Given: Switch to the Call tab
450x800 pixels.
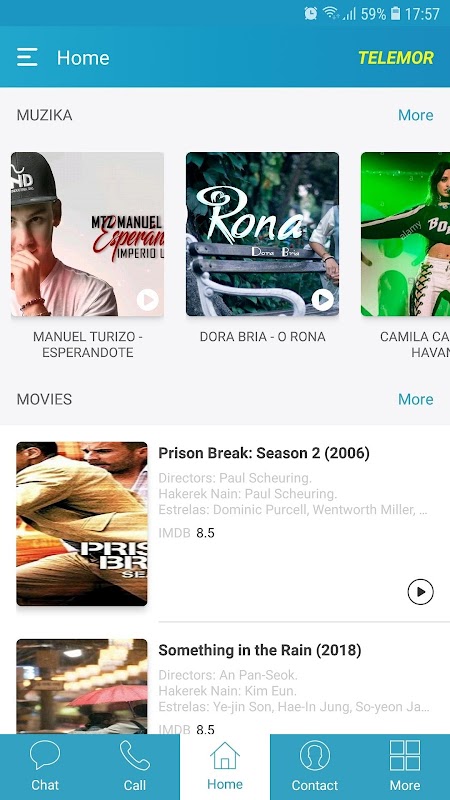Looking at the screenshot, I should (135, 766).
